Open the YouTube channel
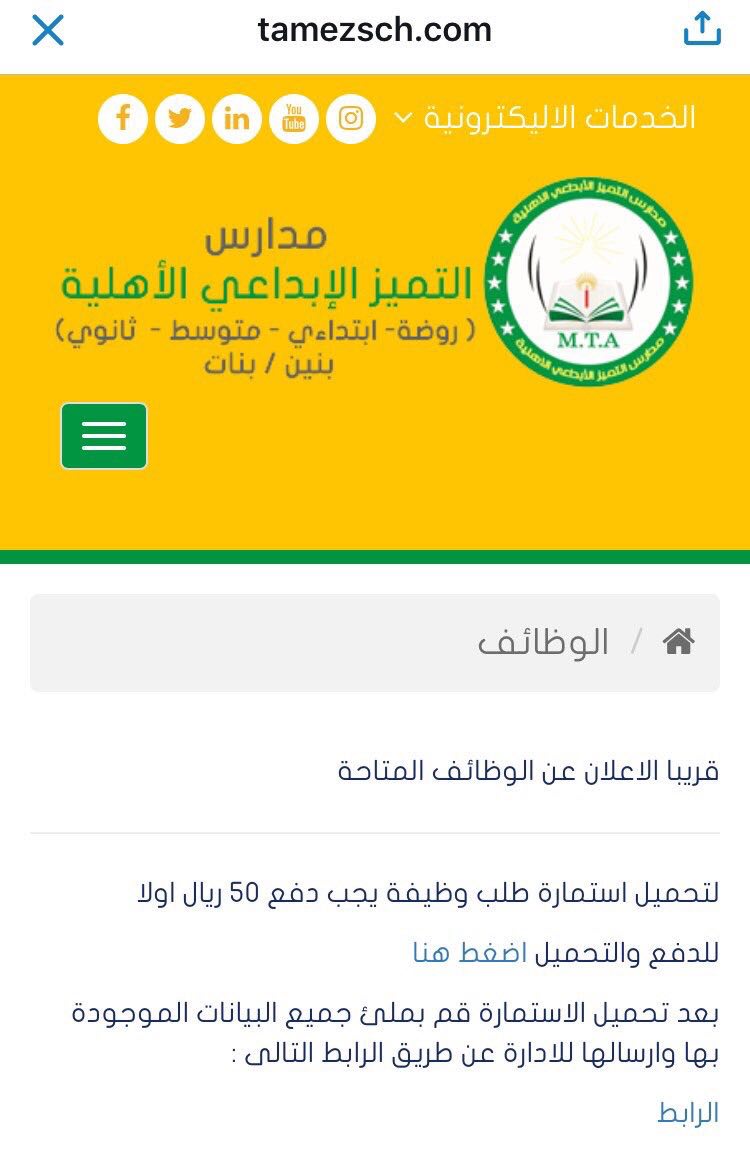This screenshot has height=1149, width=750. (x=294, y=119)
